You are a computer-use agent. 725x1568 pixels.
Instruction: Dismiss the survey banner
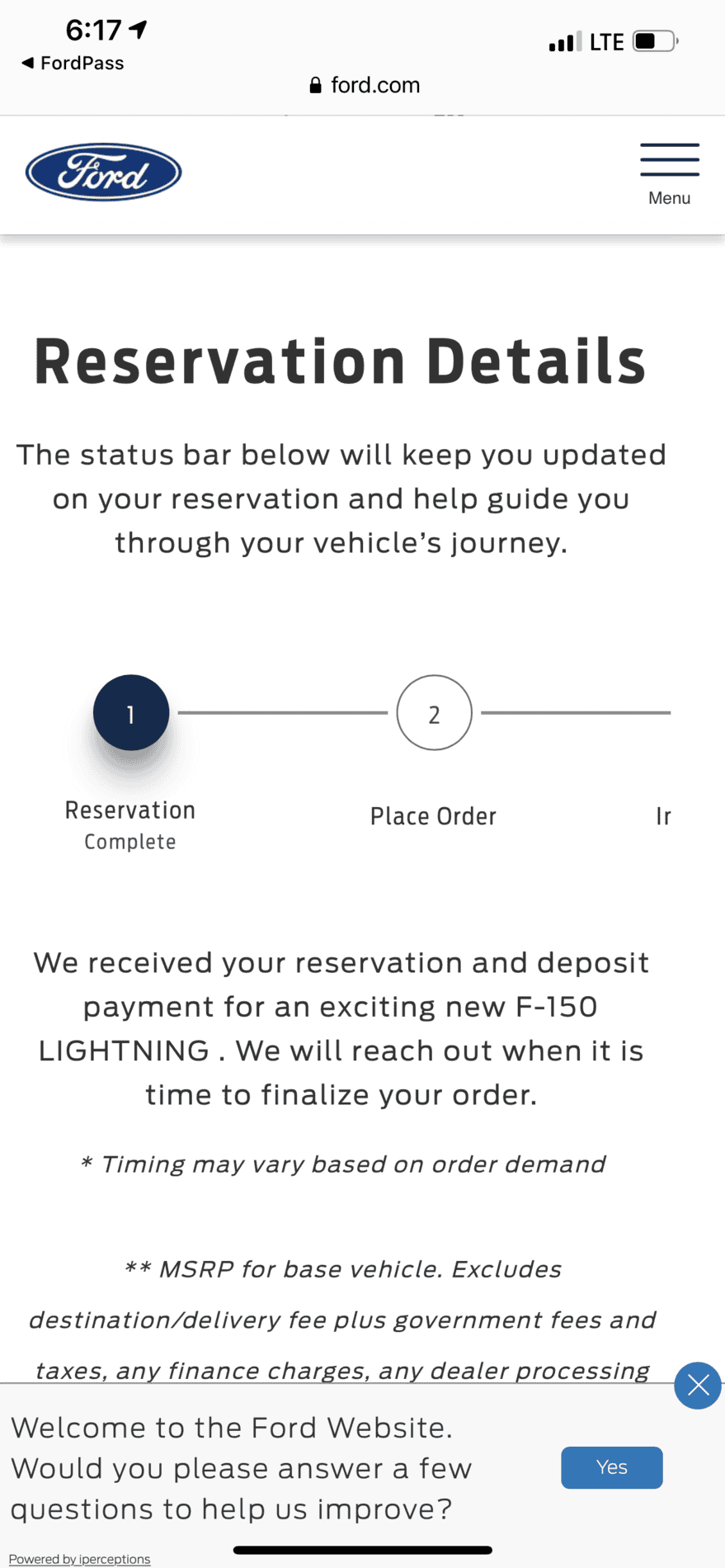(698, 1386)
